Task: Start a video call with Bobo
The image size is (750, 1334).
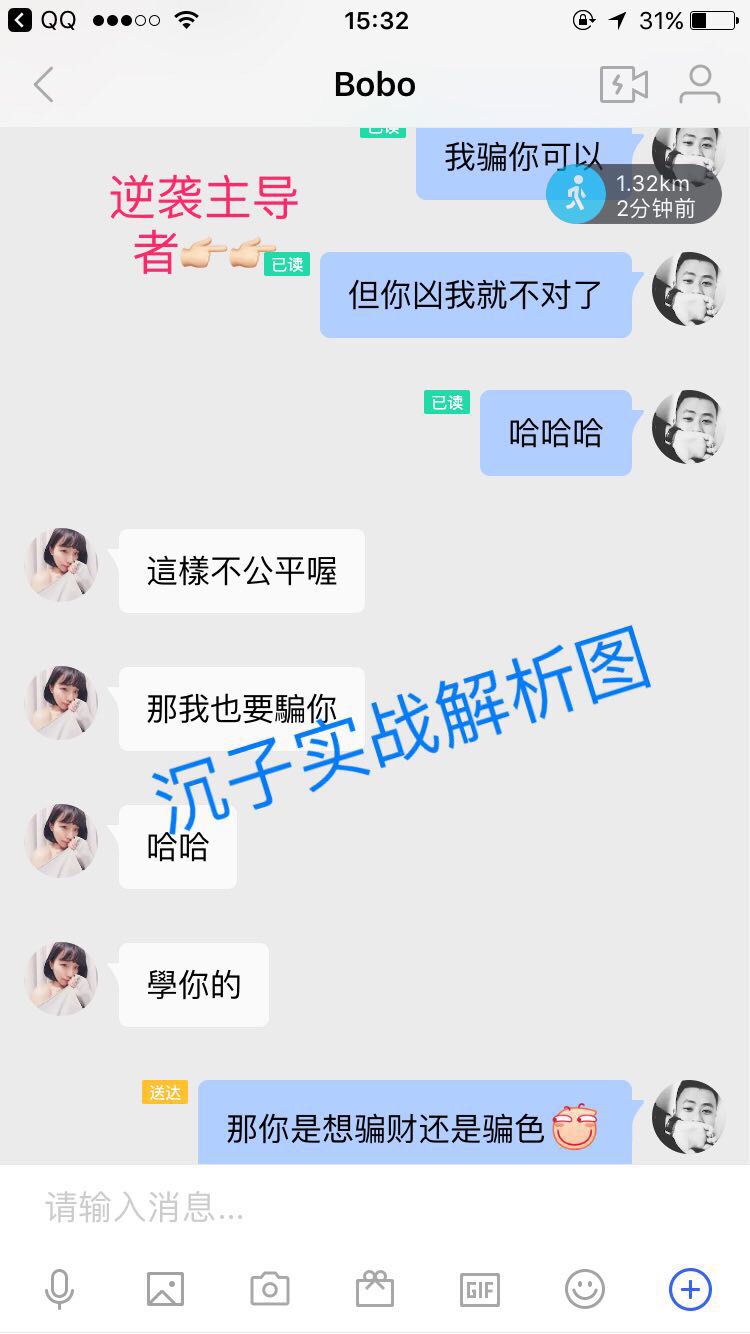Action: pos(623,85)
